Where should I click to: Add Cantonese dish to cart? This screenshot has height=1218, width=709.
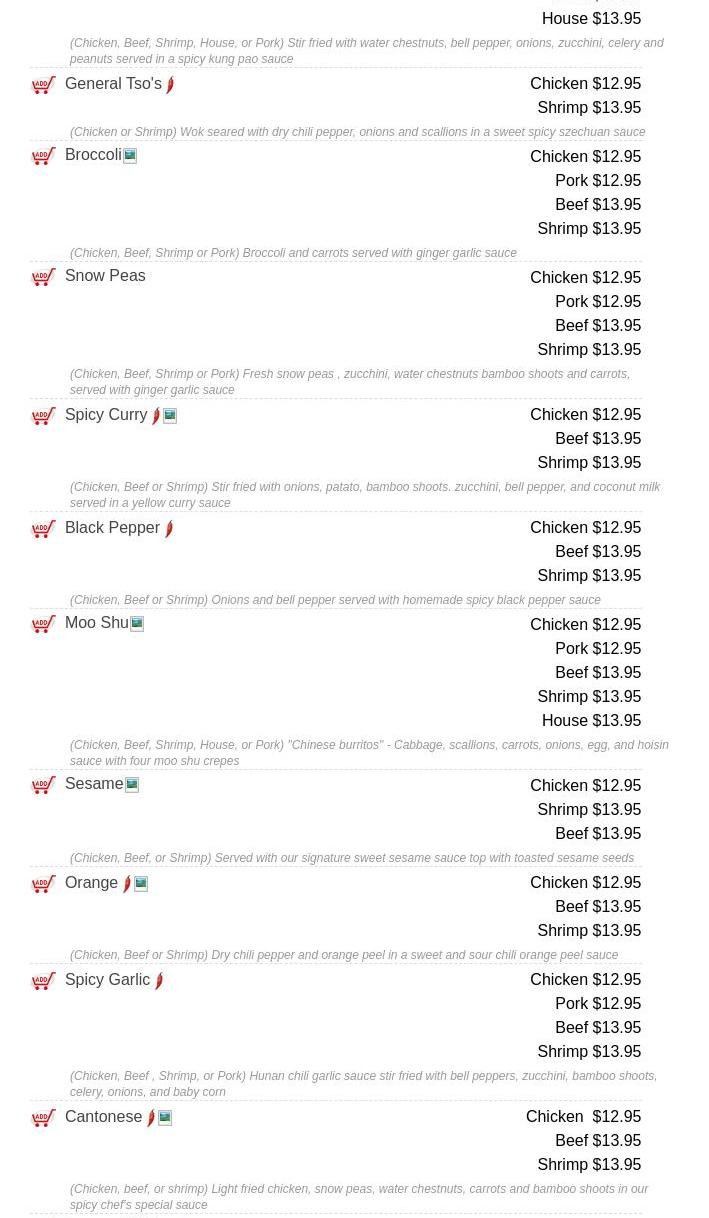pyautogui.click(x=44, y=1119)
